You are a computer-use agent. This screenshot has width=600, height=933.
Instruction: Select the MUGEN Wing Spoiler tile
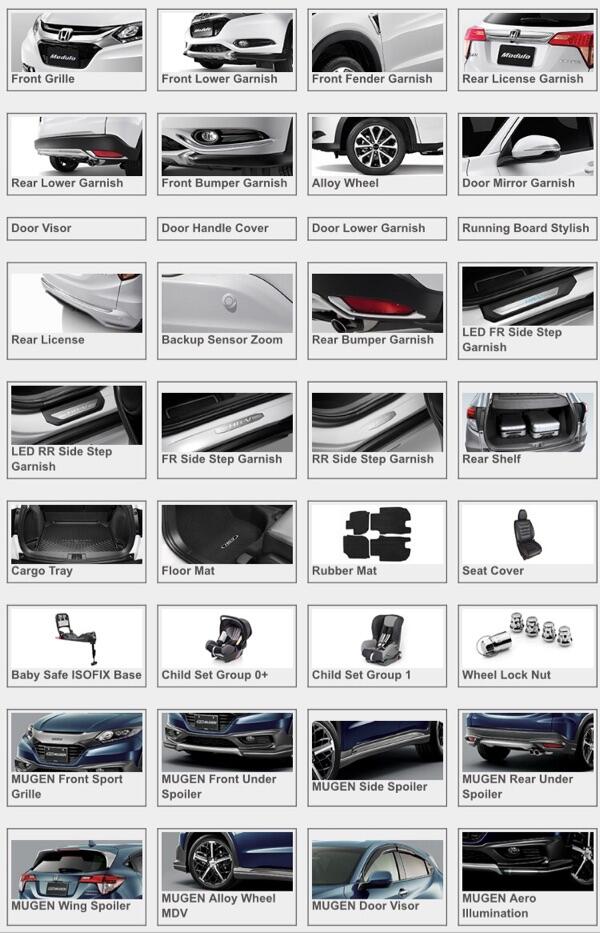point(76,876)
